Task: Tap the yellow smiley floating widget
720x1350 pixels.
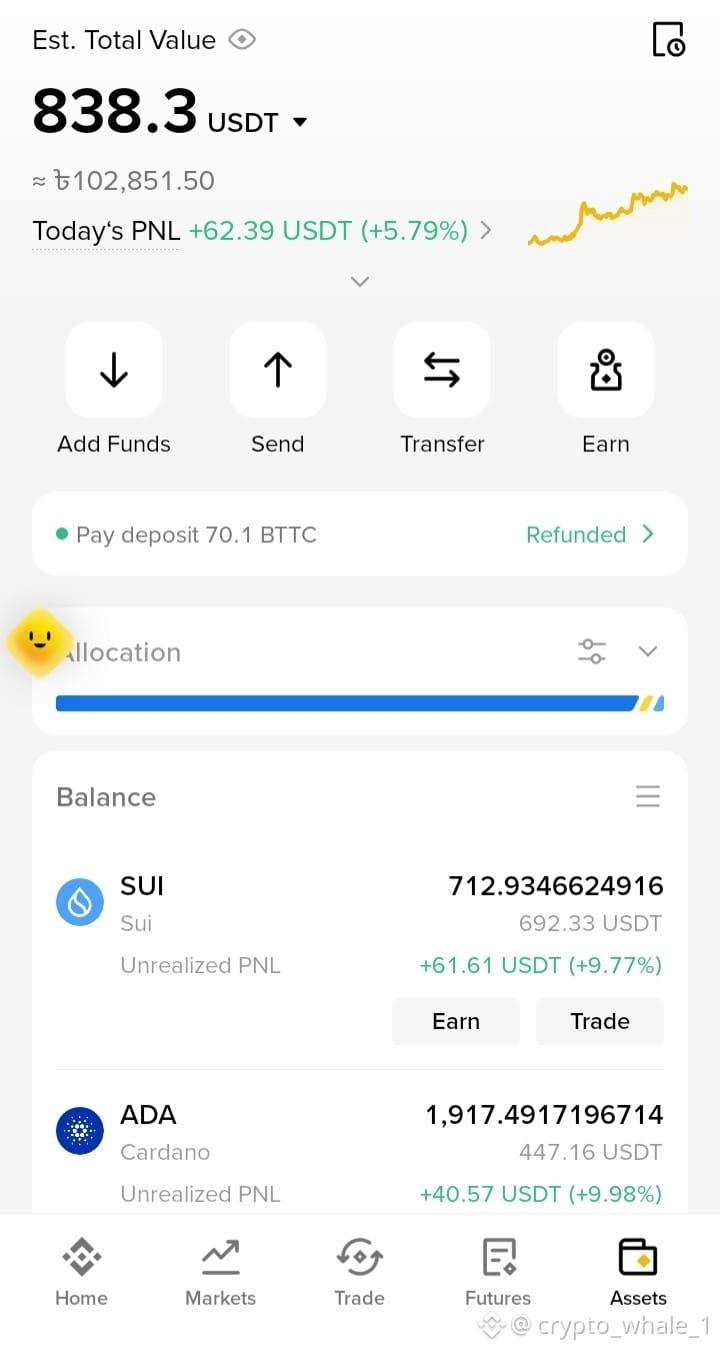Action: coord(40,641)
